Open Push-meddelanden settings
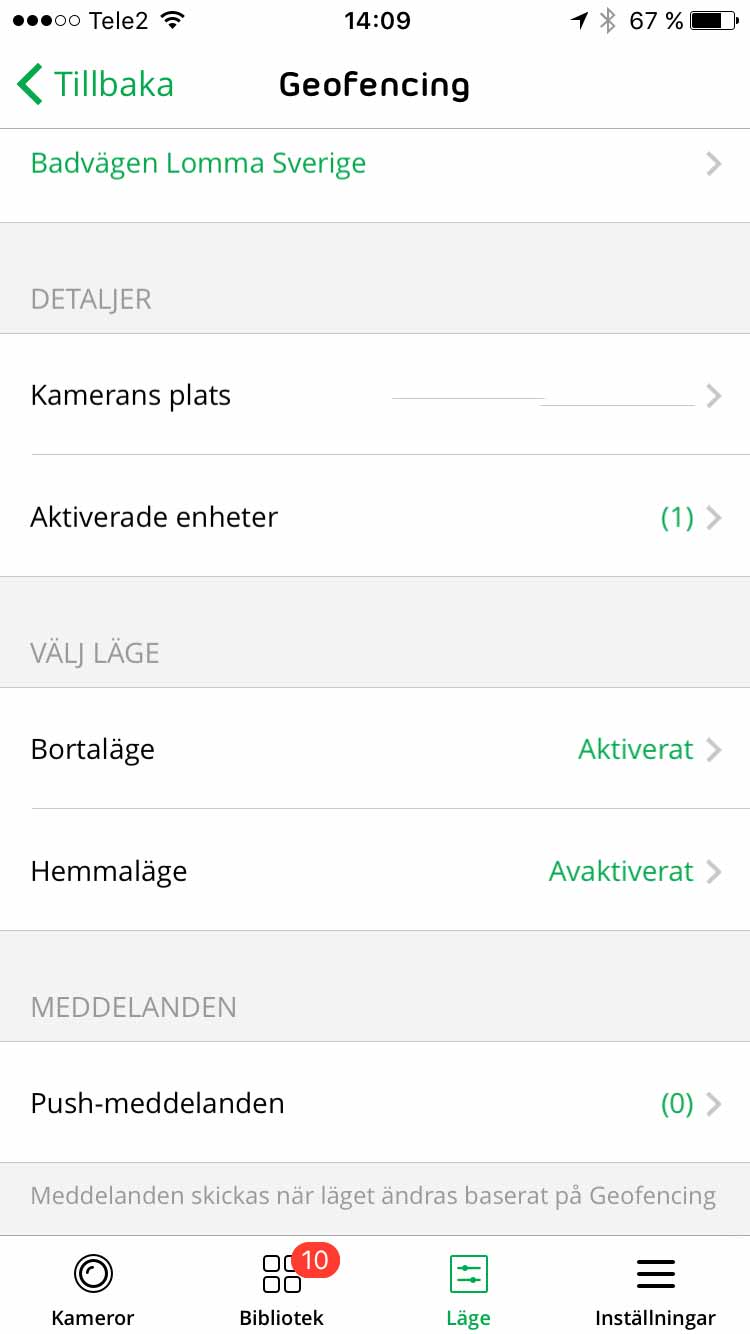This screenshot has width=750, height=1334. pos(375,1104)
